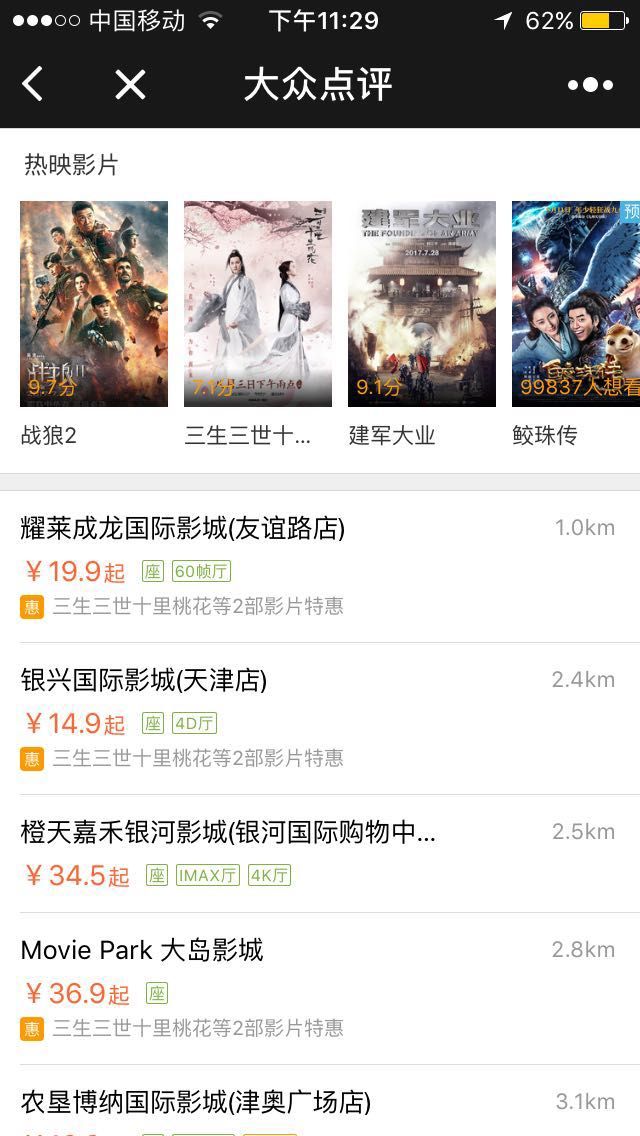This screenshot has width=640, height=1136.
Task: Open the three-dot more options menu
Action: point(590,85)
